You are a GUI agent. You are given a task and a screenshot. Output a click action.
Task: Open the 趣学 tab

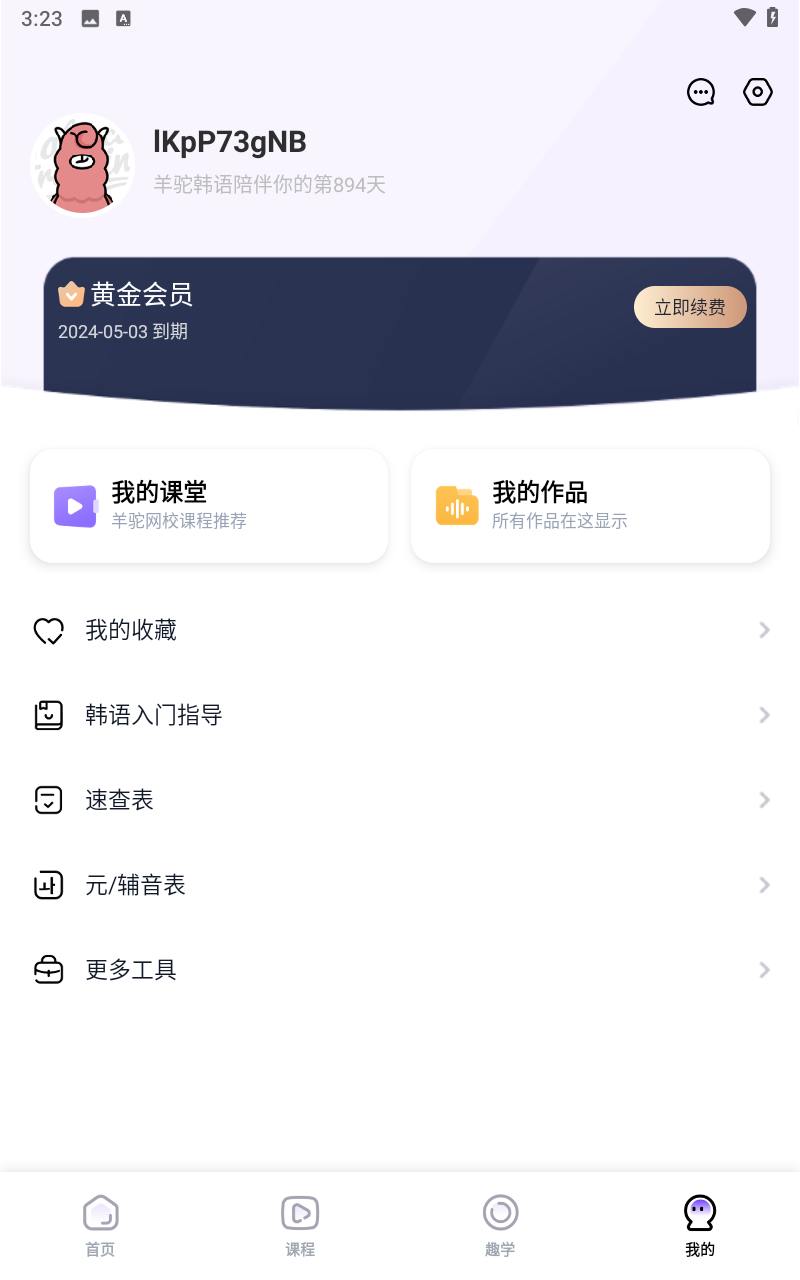point(500,1222)
